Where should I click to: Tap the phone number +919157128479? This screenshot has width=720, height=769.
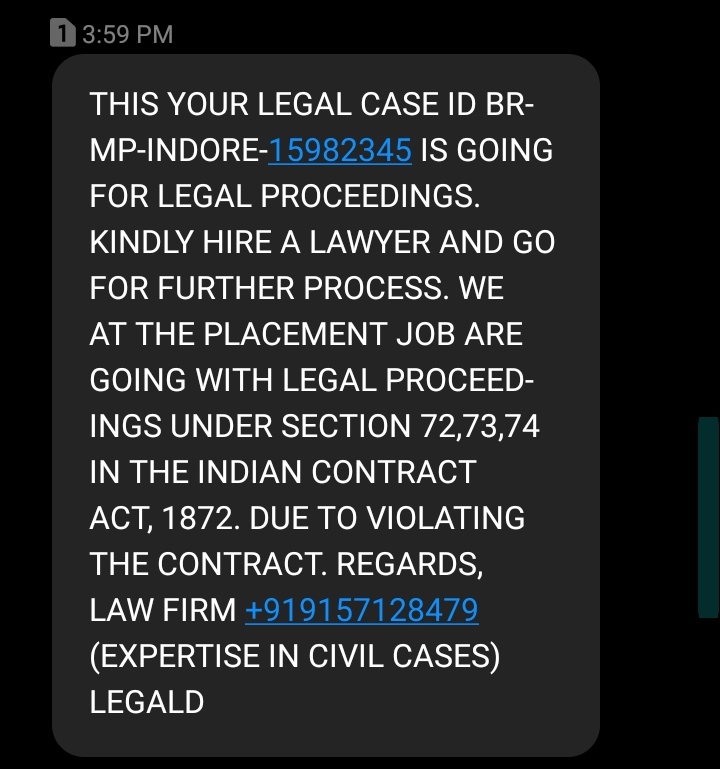361,609
